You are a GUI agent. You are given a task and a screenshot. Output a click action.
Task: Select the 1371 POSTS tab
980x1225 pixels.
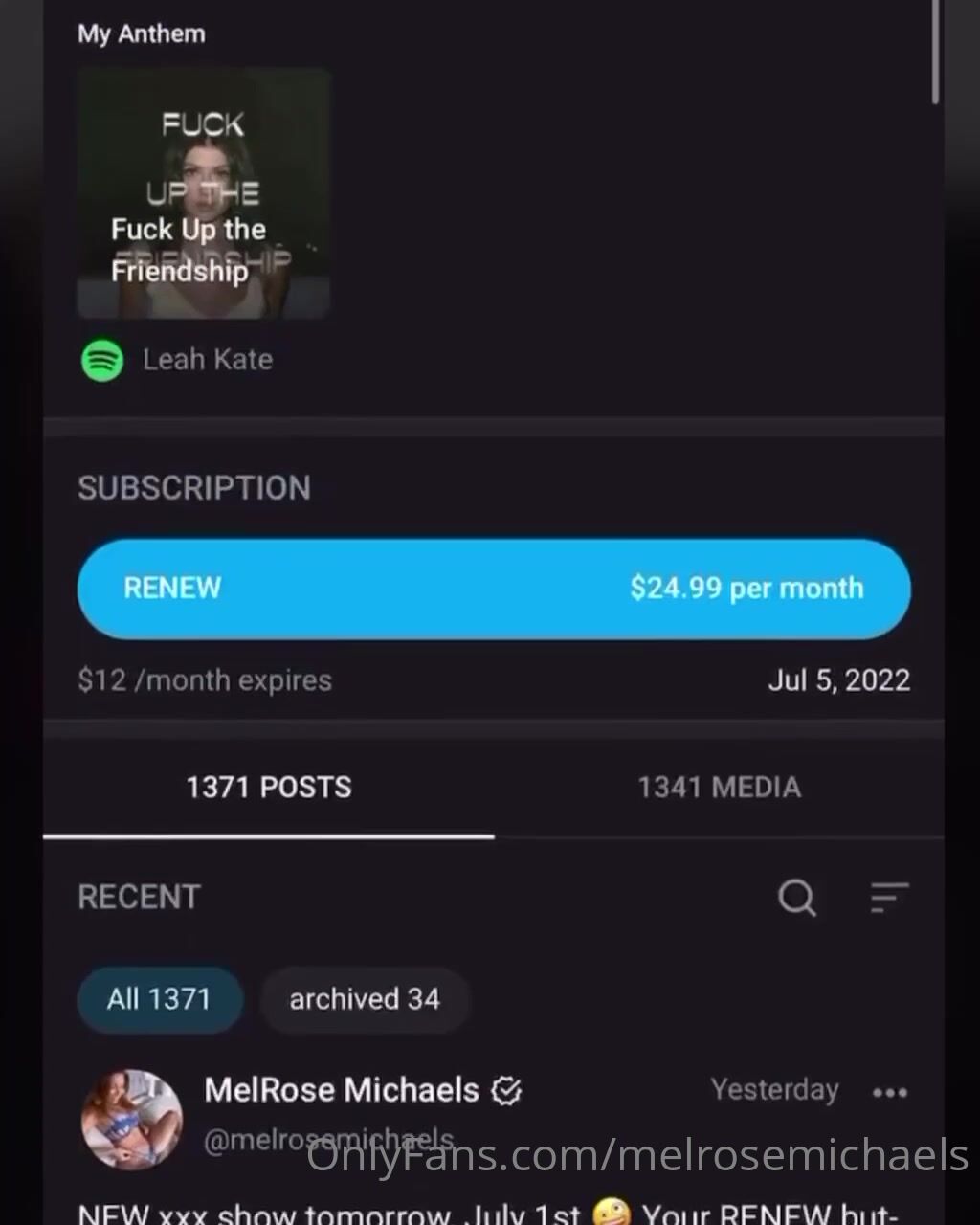coord(269,788)
